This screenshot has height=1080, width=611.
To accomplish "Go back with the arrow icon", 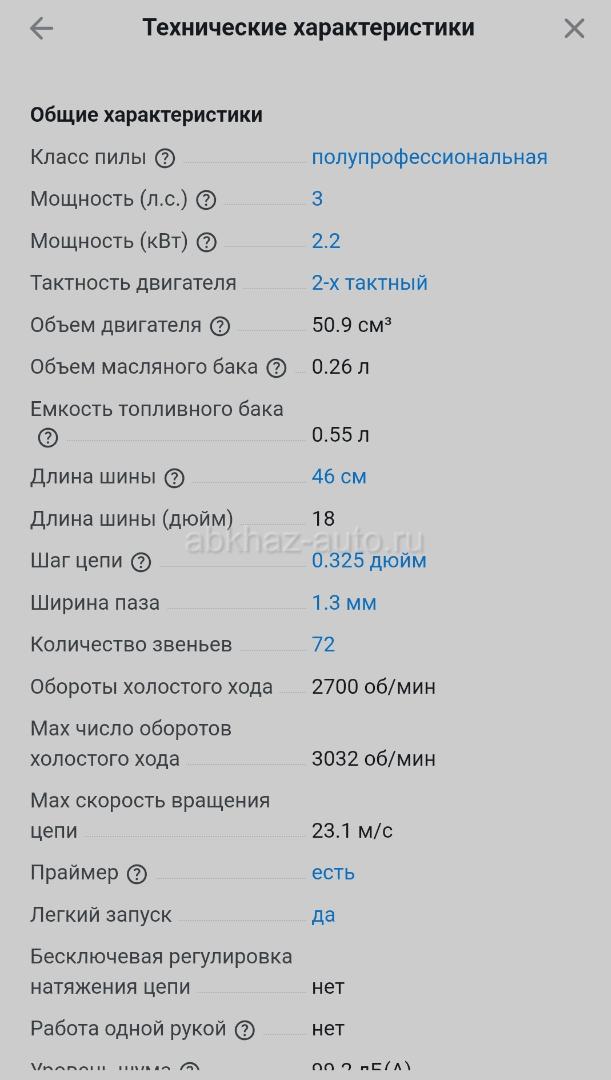I will click(41, 29).
